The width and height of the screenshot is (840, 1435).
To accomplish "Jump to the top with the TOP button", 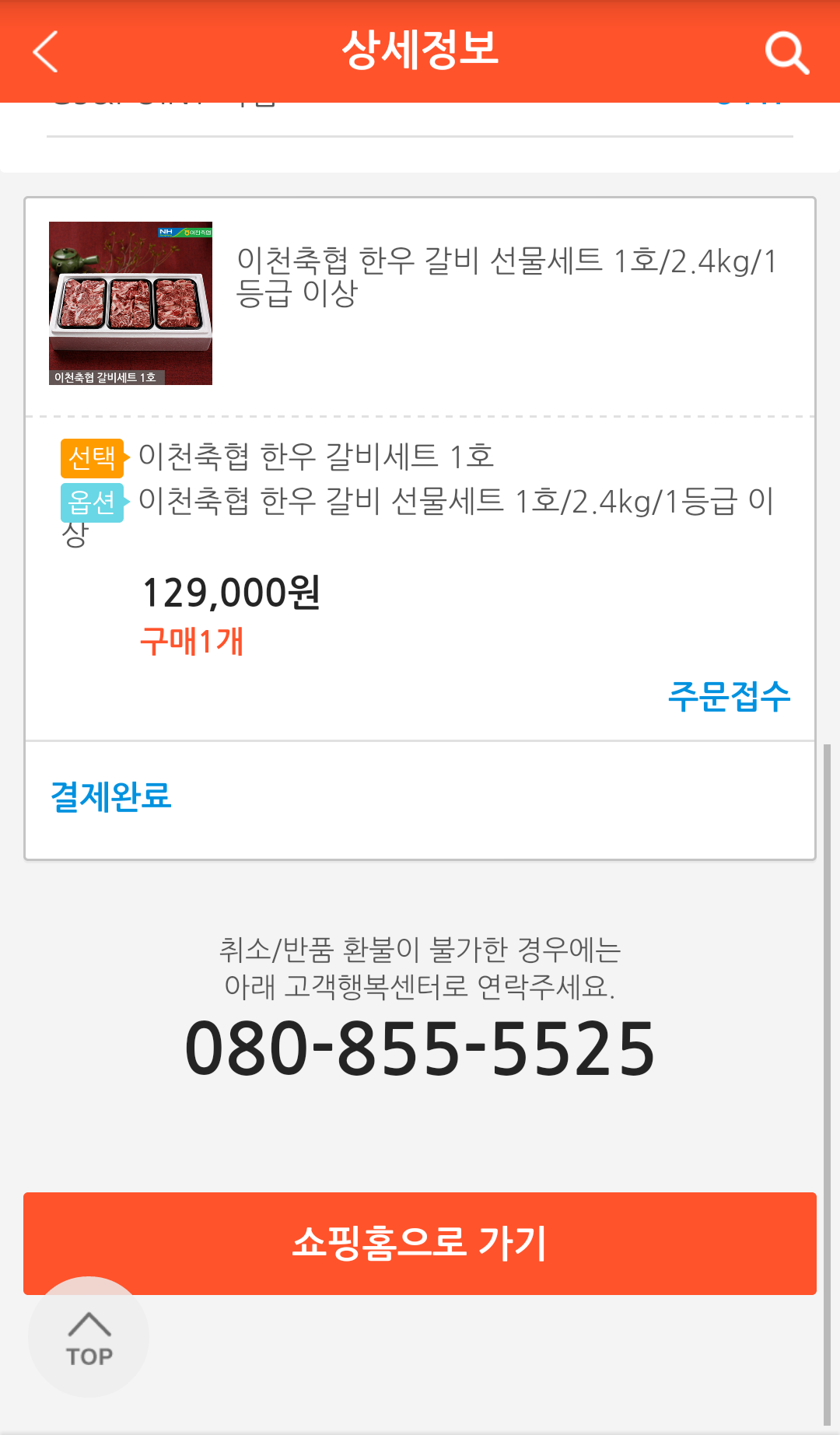I will 89,1337.
